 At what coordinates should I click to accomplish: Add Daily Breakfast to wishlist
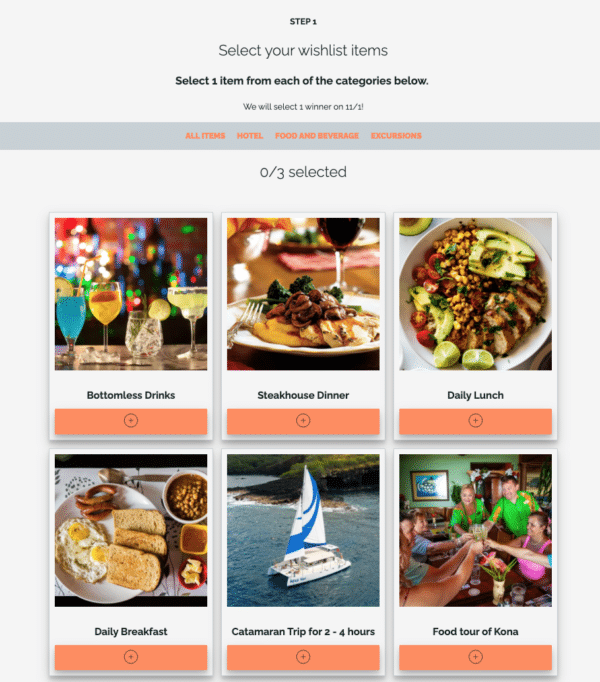point(131,657)
